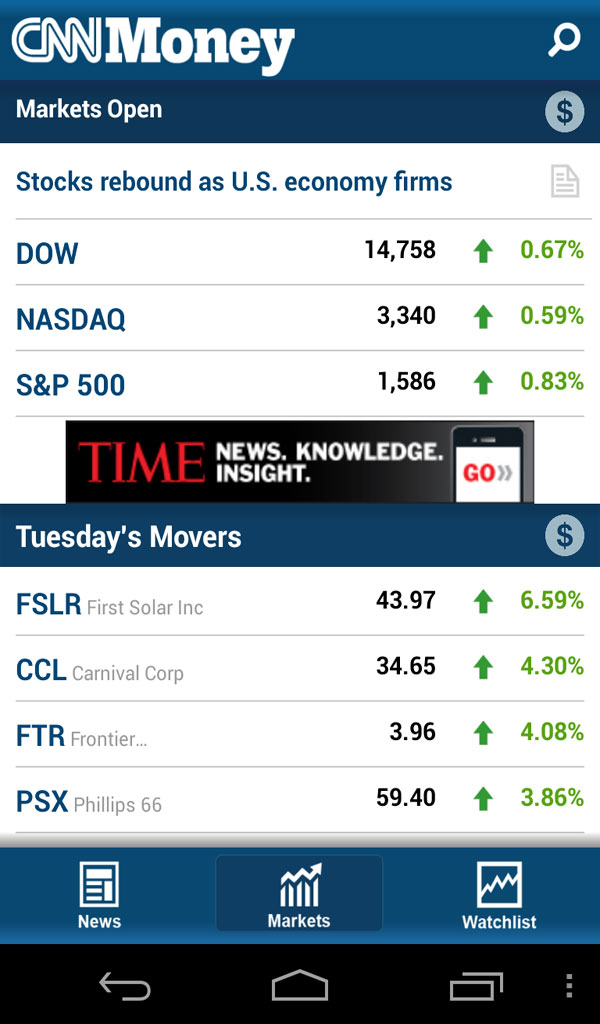Open the DOW index row

pyautogui.click(x=300, y=252)
